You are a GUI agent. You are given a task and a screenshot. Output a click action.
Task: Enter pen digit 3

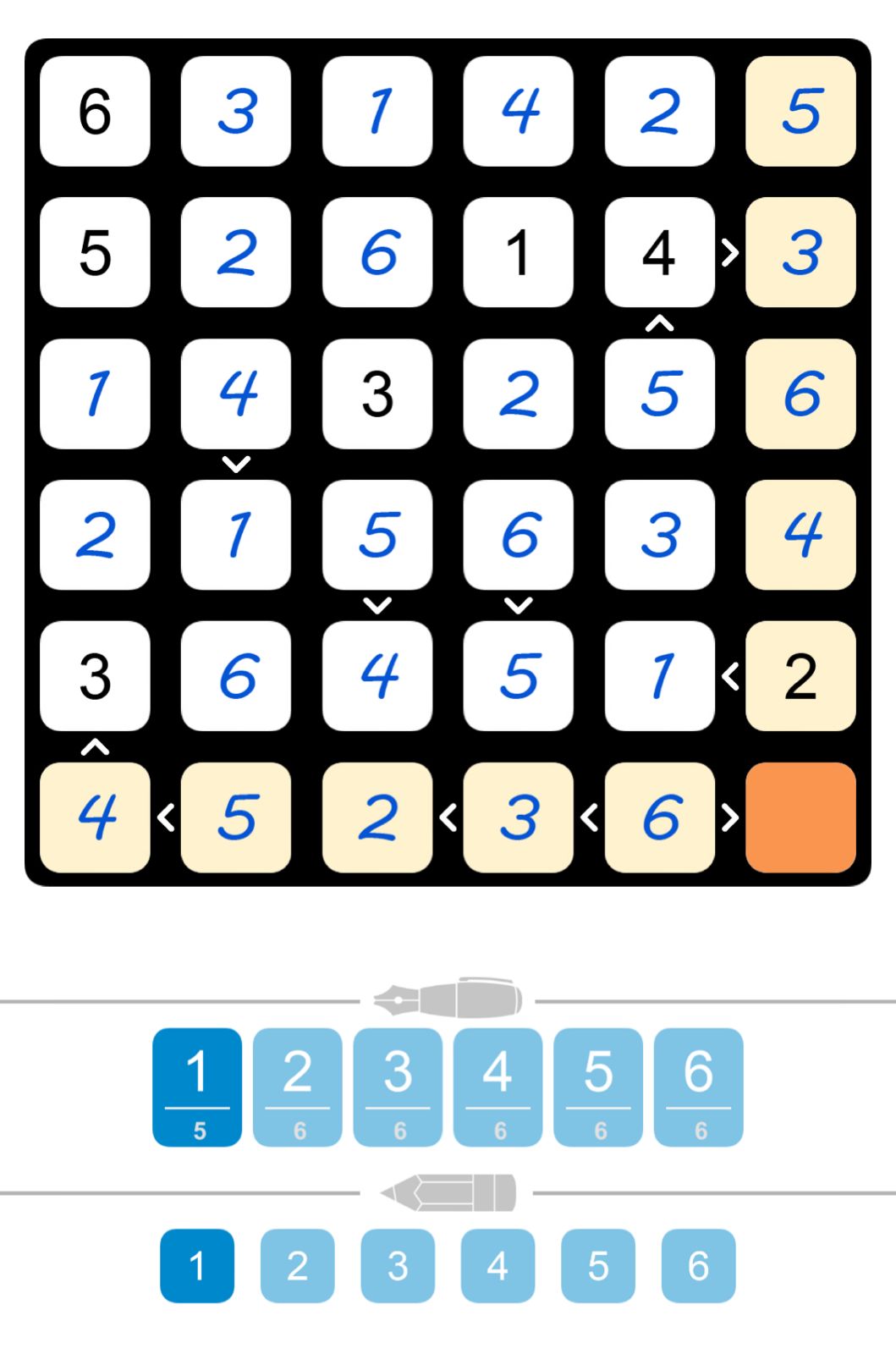398,1087
